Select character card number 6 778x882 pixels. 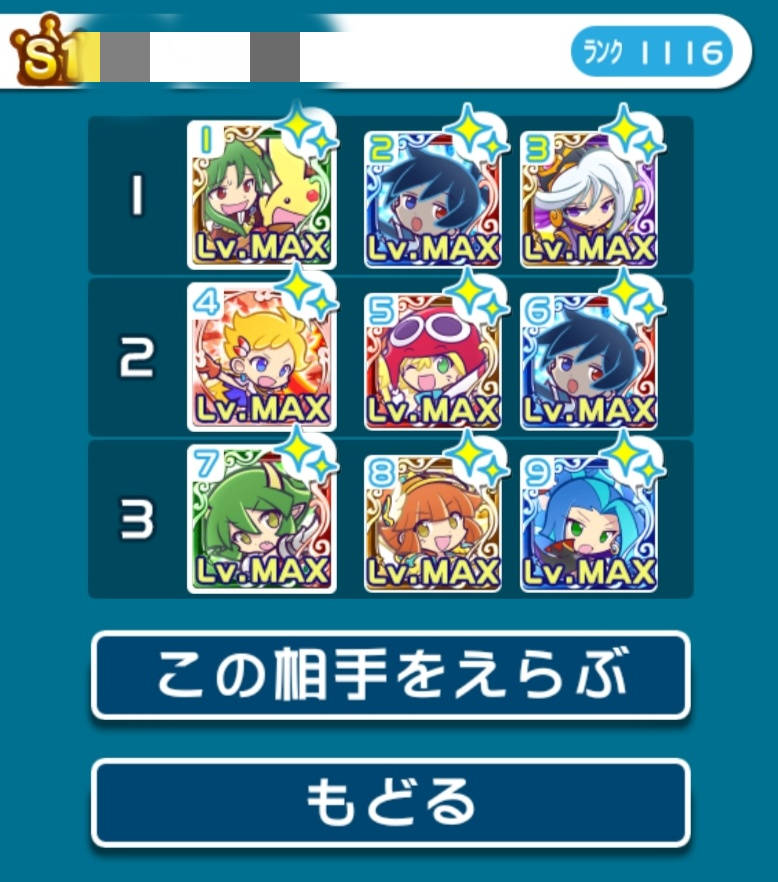[x=588, y=359]
